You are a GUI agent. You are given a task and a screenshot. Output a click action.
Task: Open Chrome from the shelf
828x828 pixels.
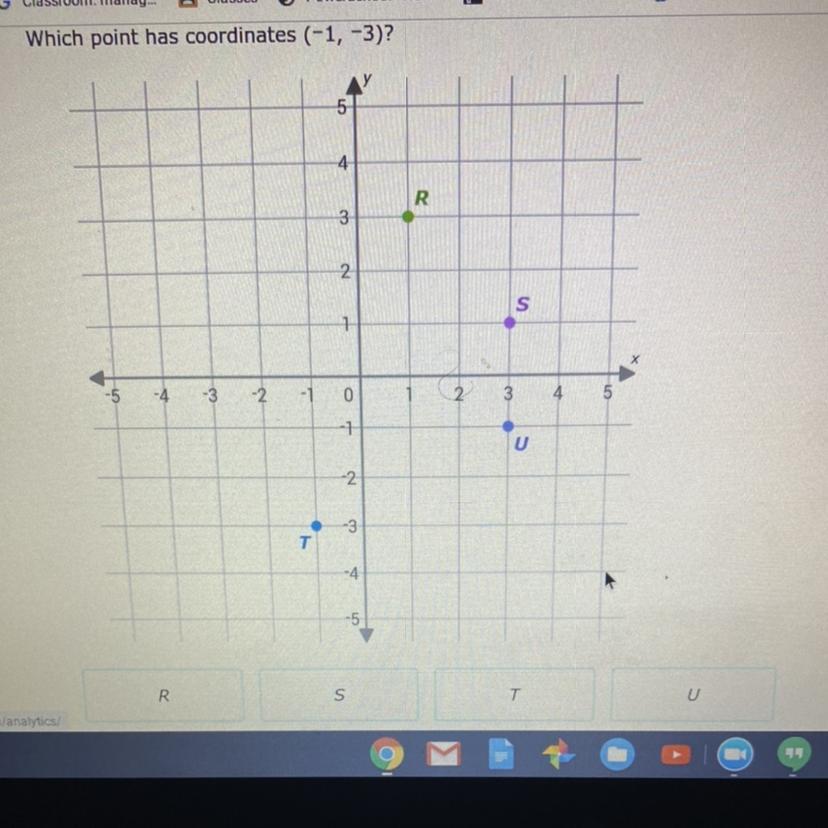click(x=386, y=755)
